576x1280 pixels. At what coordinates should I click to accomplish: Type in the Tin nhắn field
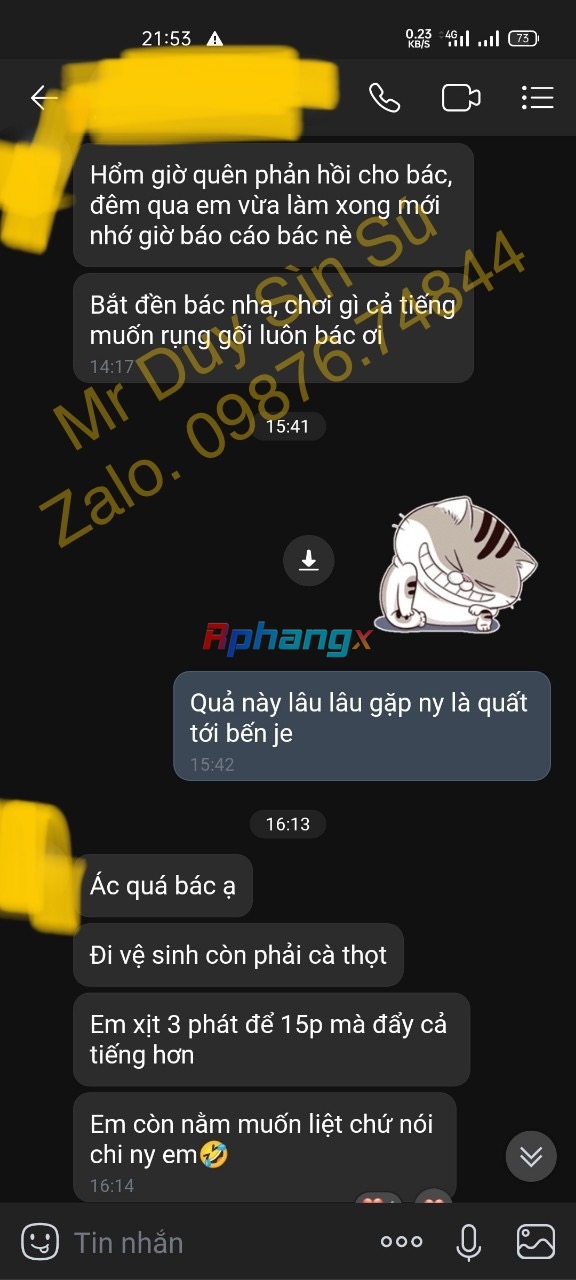tap(215, 1242)
